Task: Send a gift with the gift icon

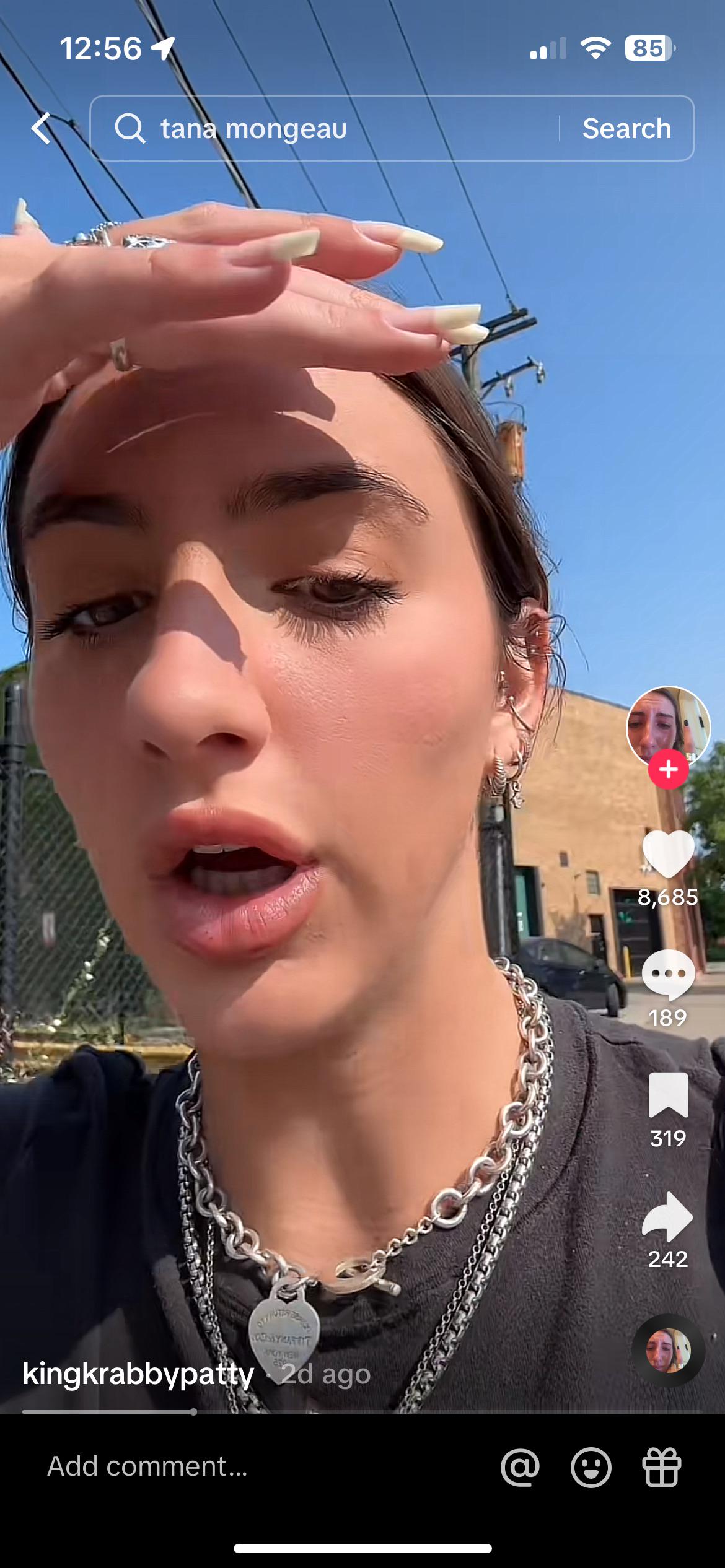Action: (x=662, y=1467)
